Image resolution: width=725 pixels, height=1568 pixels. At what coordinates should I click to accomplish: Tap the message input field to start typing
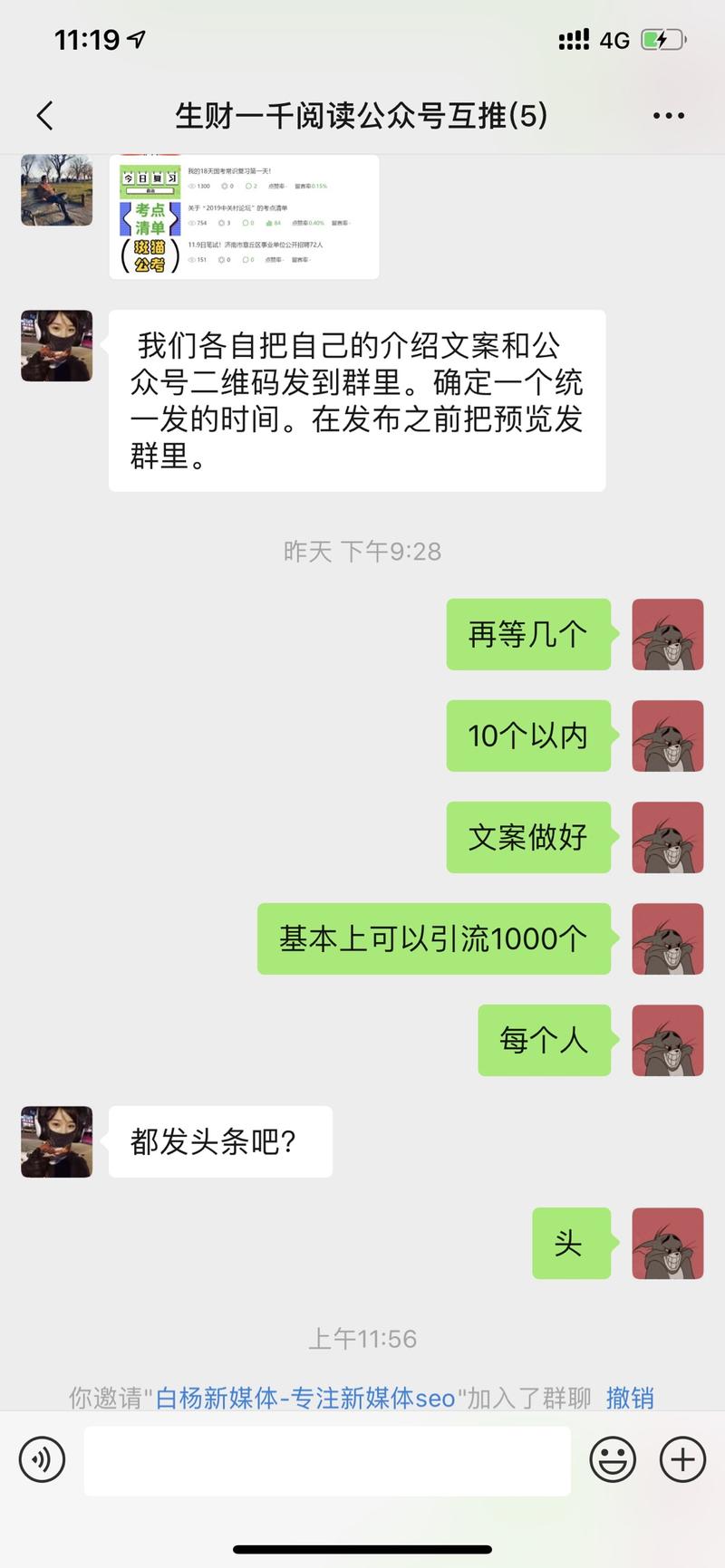[326, 1459]
